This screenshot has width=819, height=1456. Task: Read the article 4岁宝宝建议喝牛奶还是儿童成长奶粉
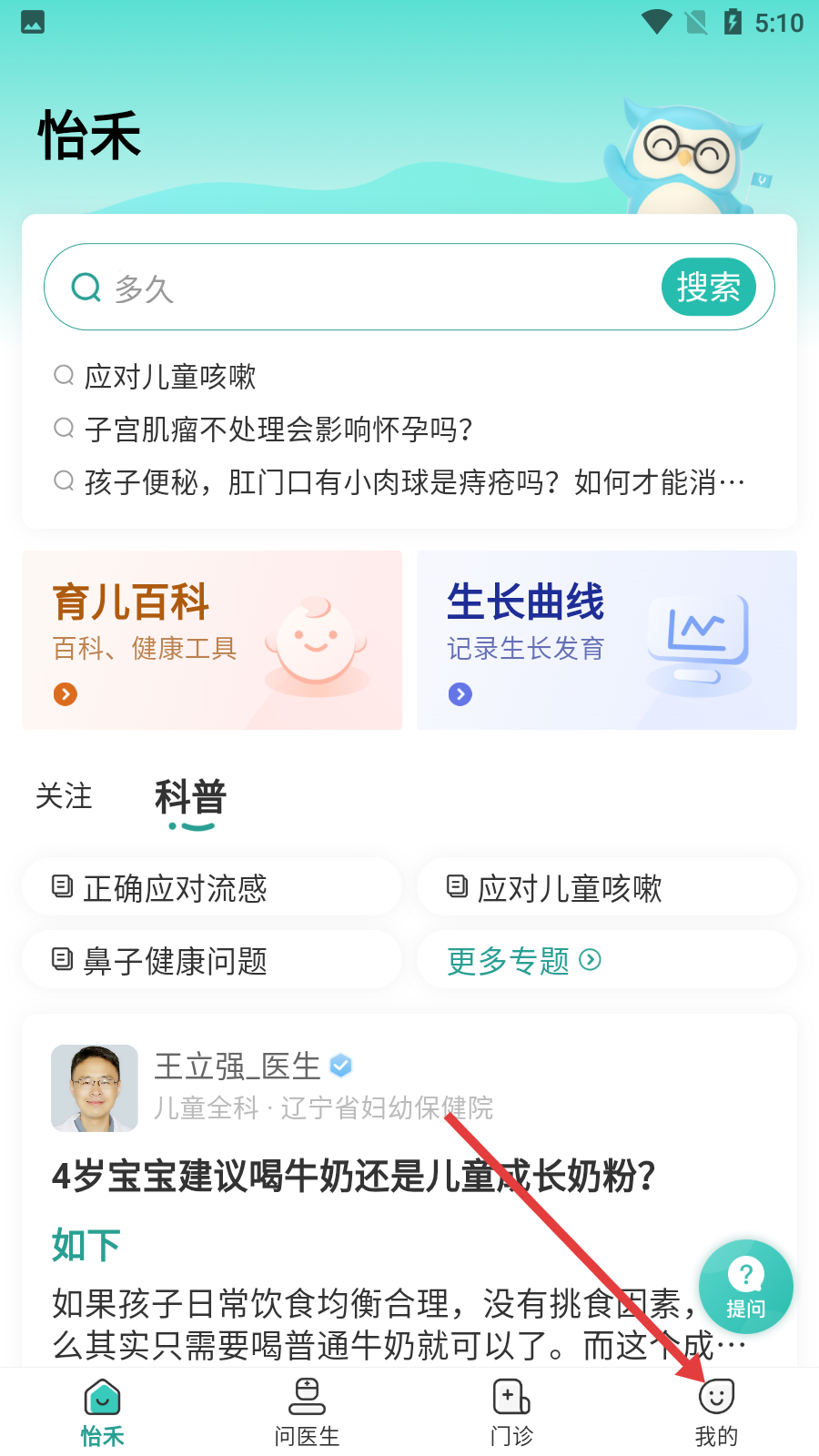(x=354, y=1176)
